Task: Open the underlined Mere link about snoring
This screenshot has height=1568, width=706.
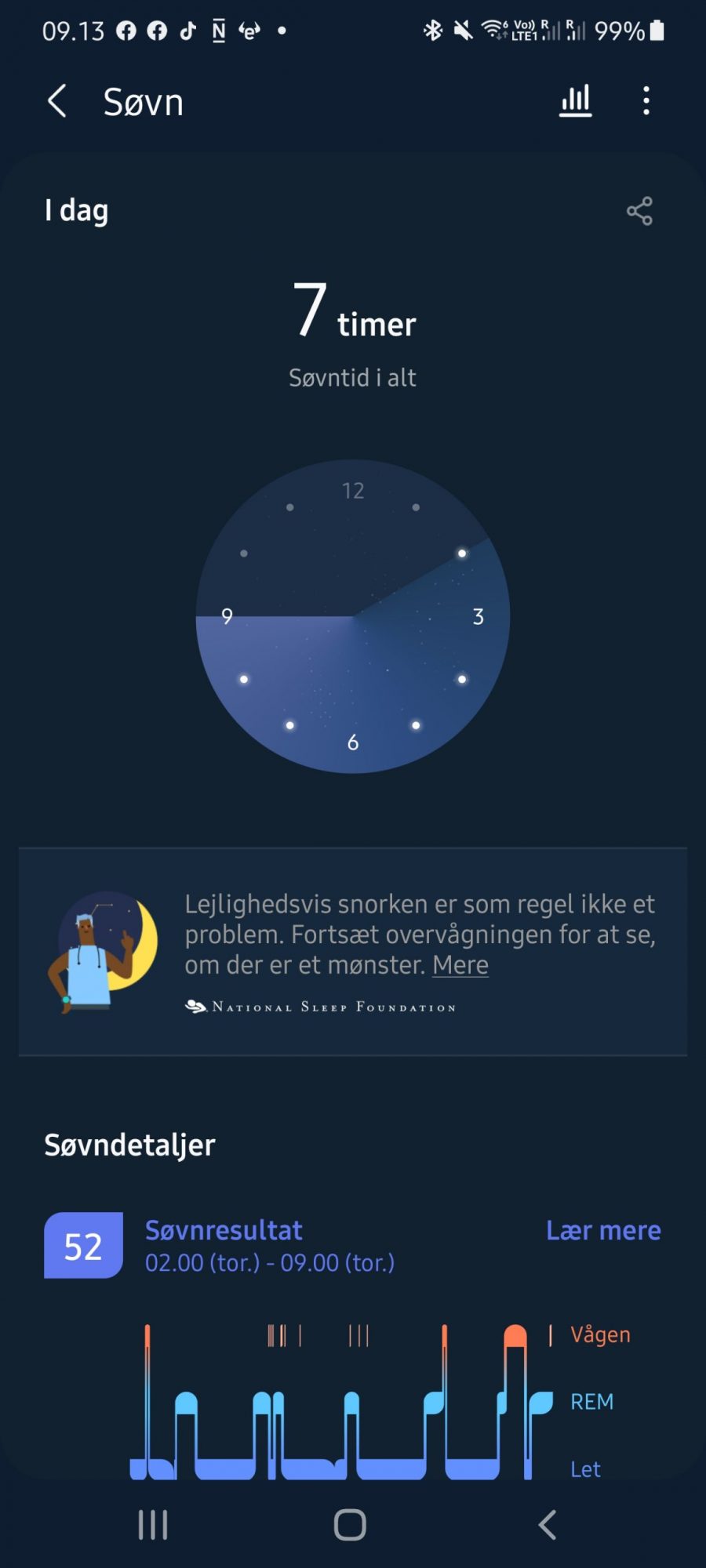Action: (460, 964)
